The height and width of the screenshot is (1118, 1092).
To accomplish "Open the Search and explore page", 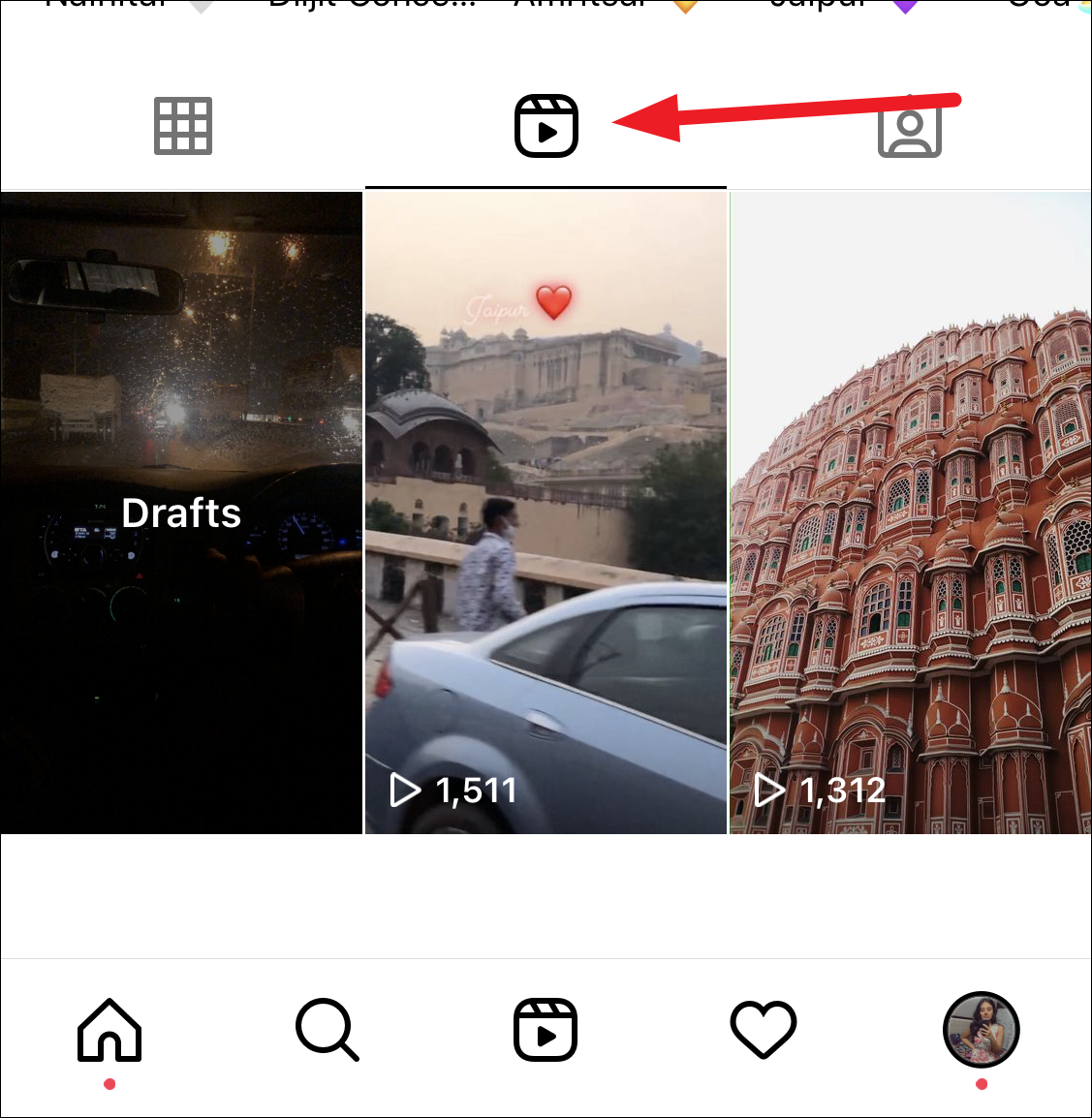I will pyautogui.click(x=328, y=1030).
